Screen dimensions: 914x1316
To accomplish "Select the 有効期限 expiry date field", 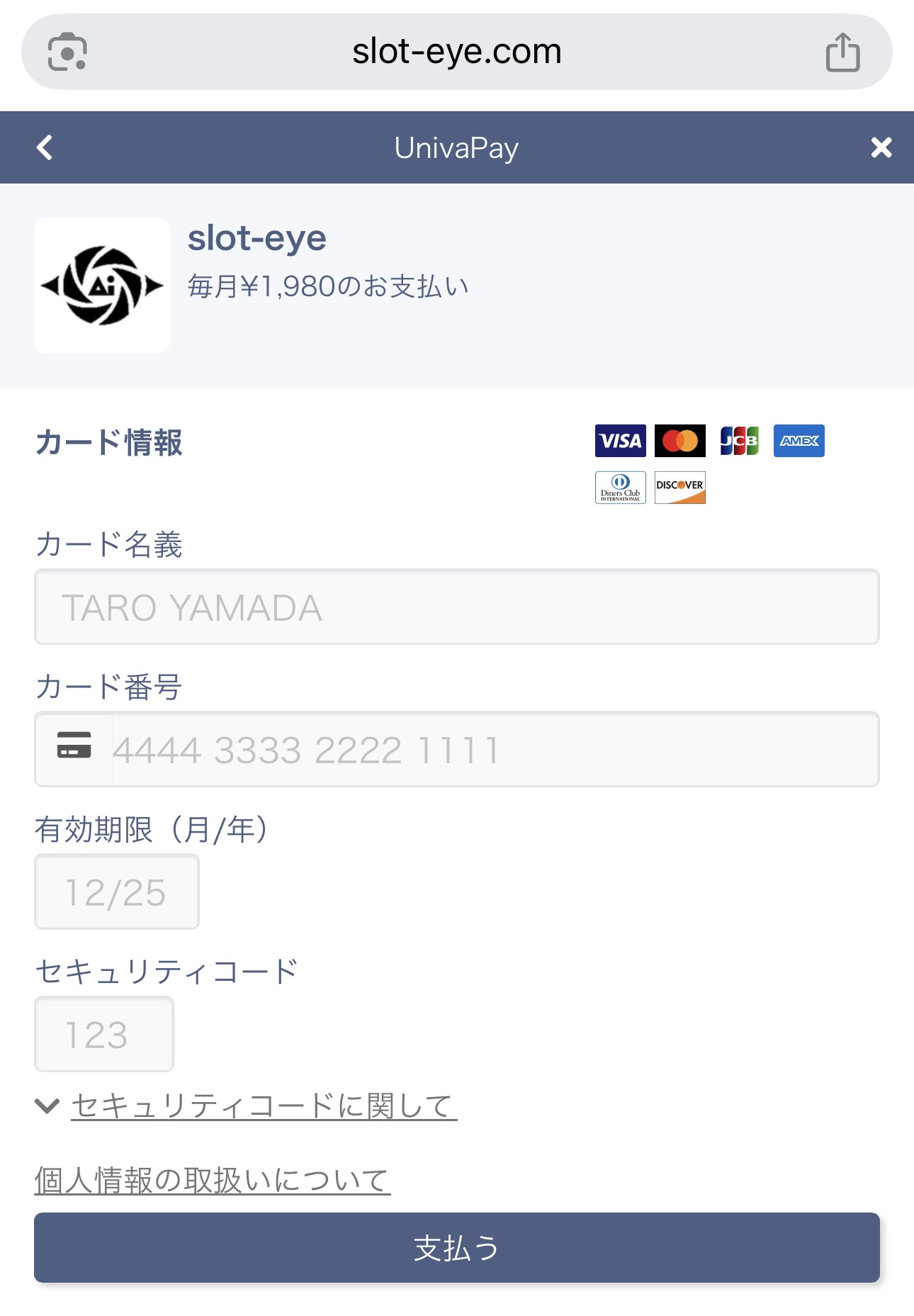I will pos(117,892).
